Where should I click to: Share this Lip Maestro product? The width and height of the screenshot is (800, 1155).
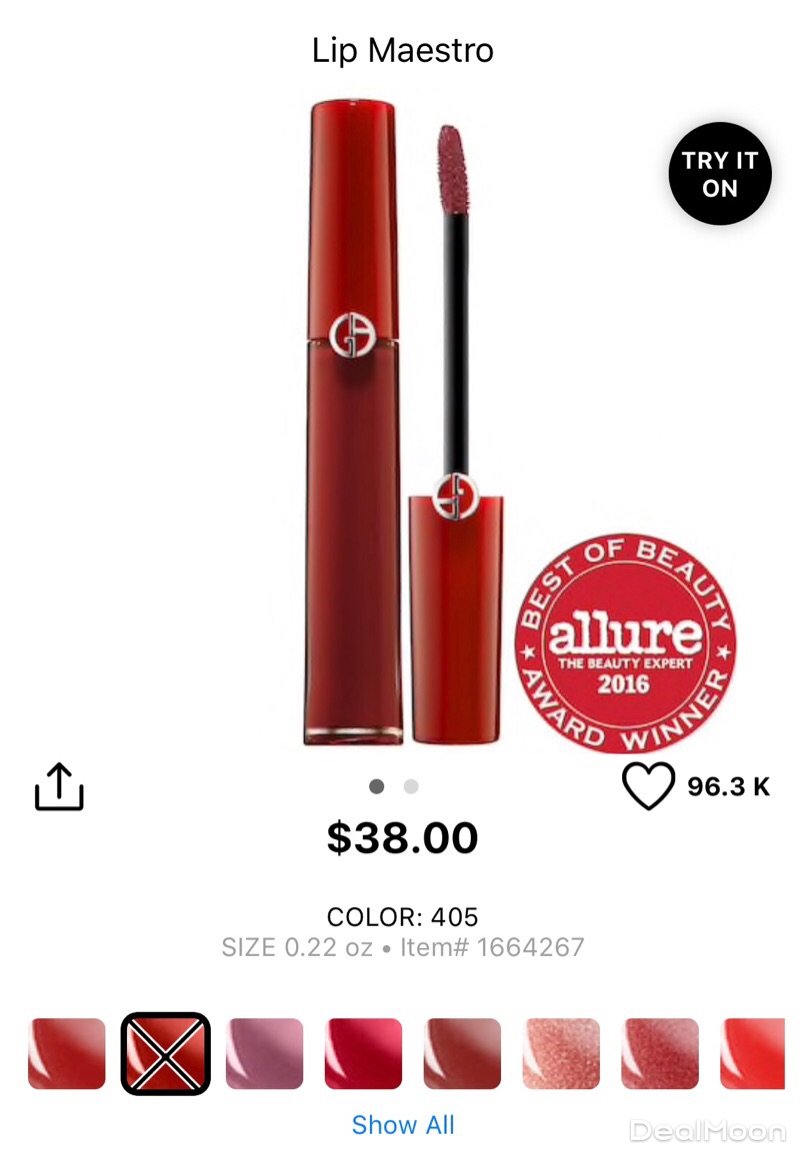(59, 786)
